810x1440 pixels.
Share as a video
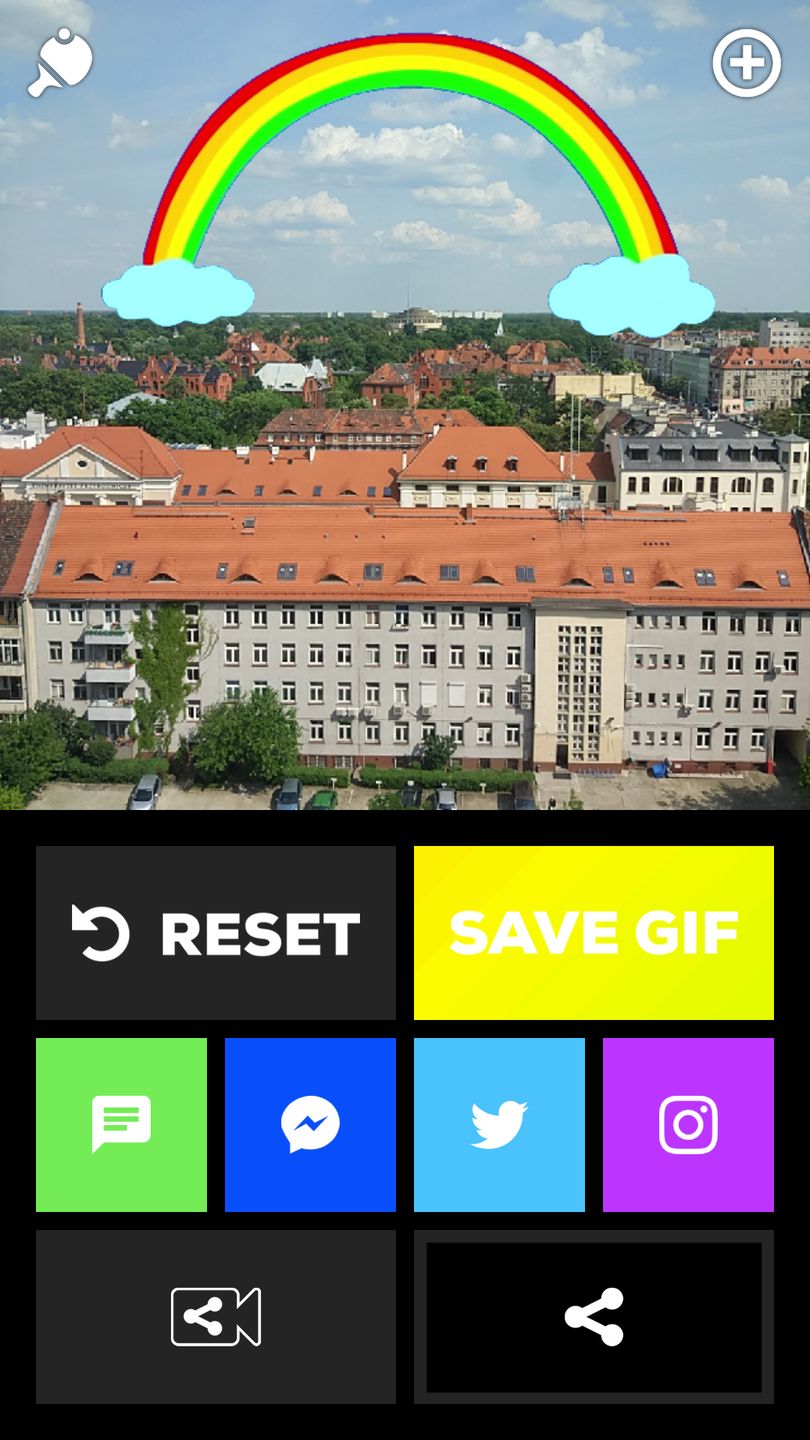216,1317
